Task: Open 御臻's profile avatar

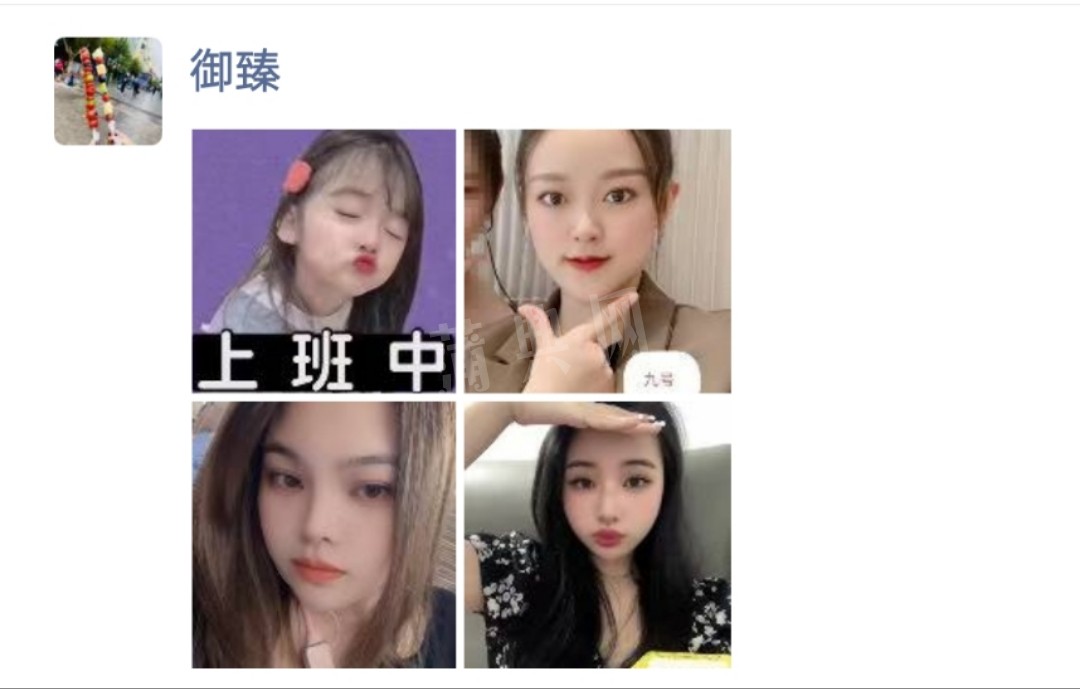Action: pos(108,91)
